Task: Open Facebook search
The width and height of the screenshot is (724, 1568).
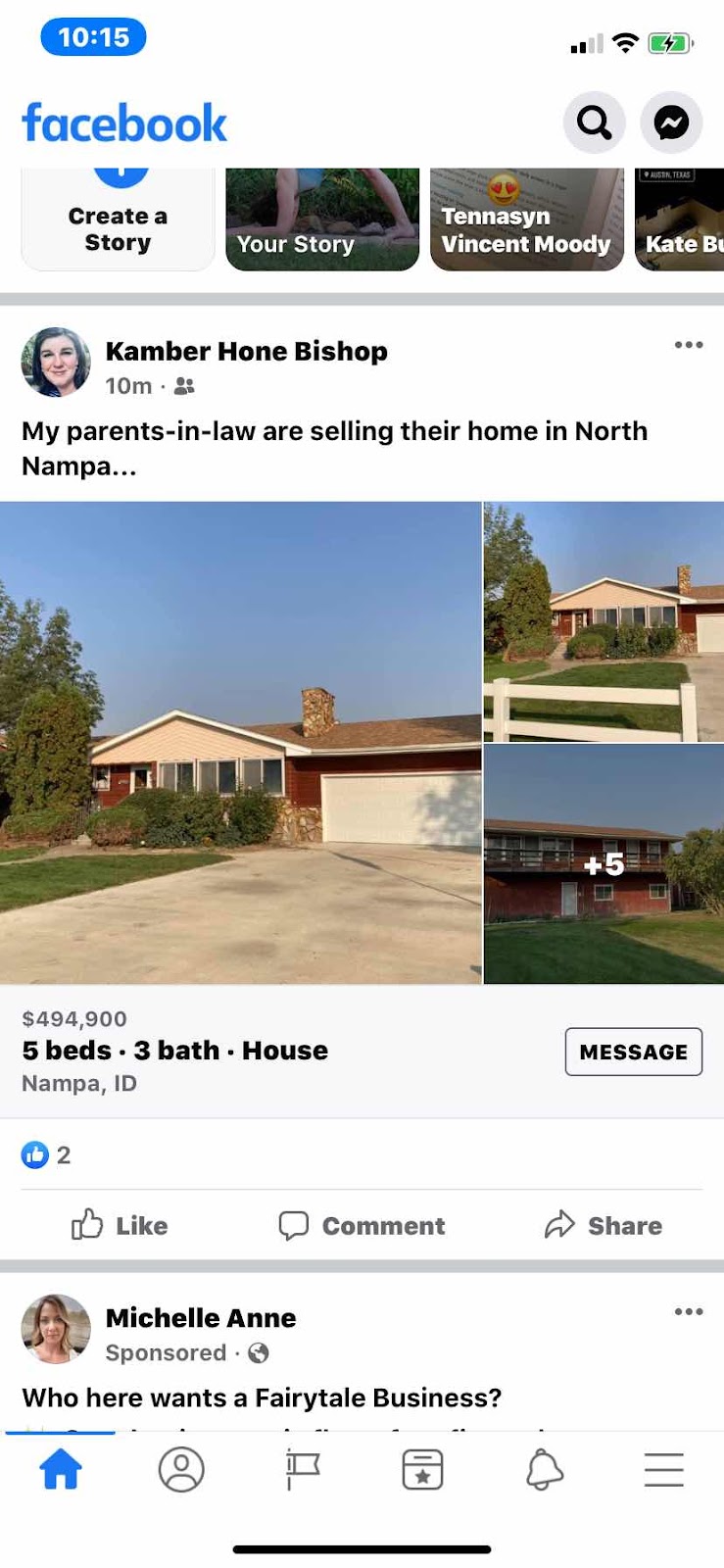Action: click(x=594, y=122)
